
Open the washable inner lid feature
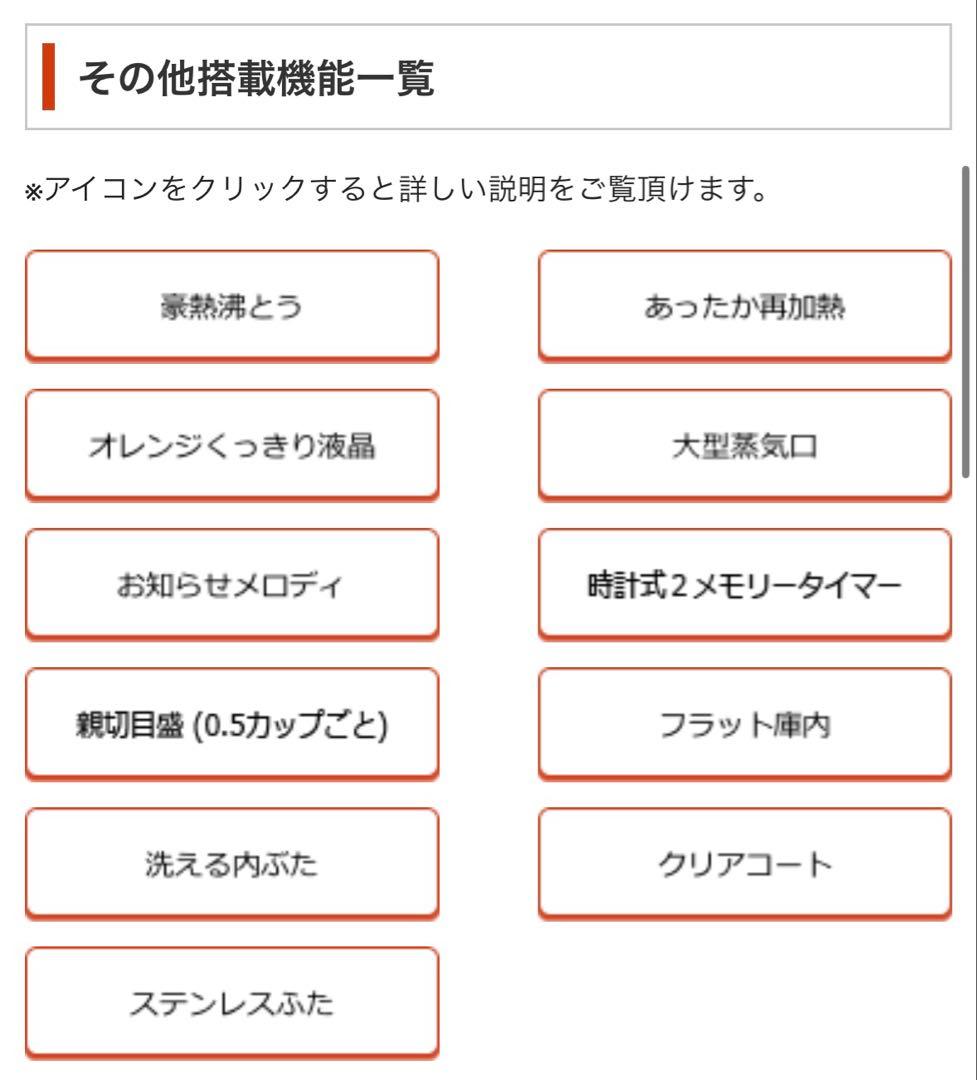(x=232, y=862)
